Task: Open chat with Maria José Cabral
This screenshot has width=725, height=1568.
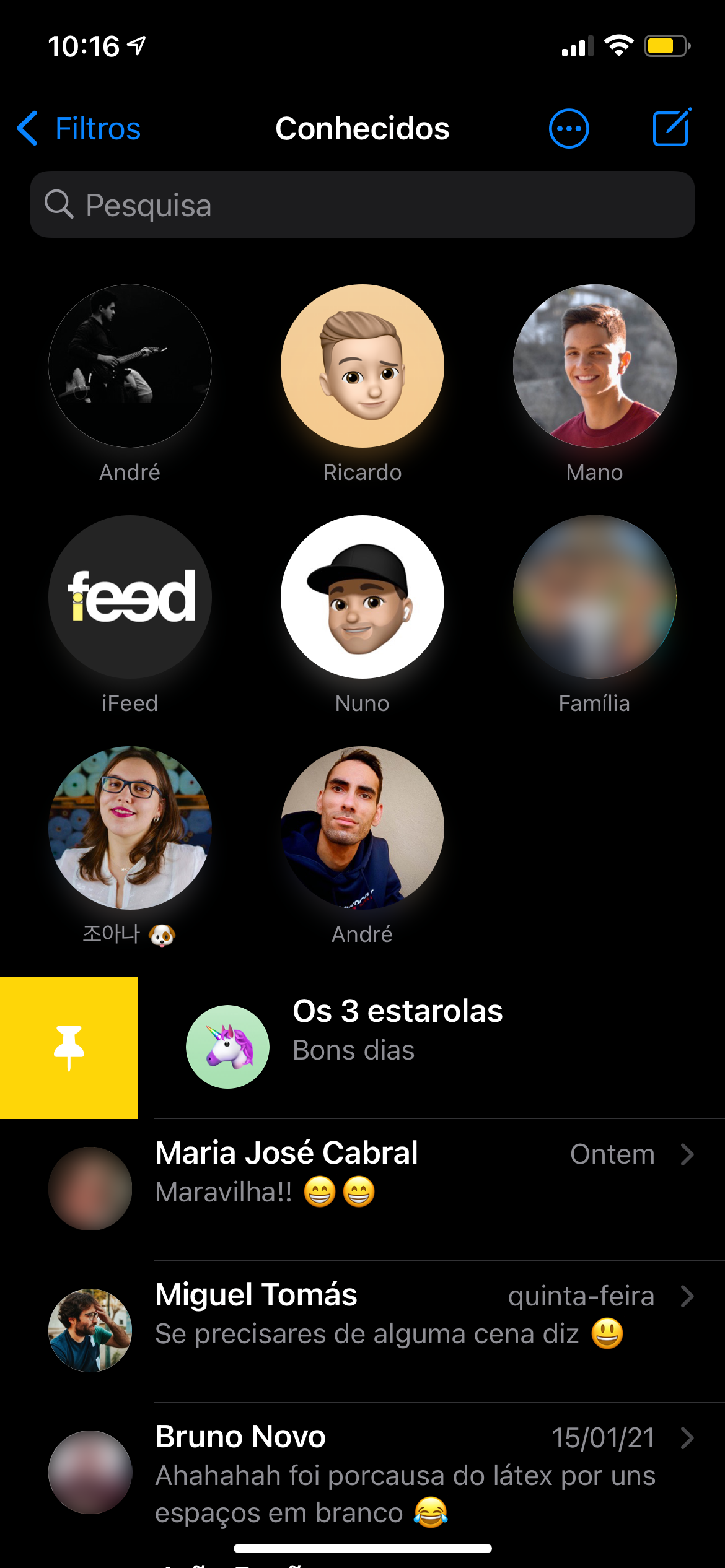Action: point(403,1172)
